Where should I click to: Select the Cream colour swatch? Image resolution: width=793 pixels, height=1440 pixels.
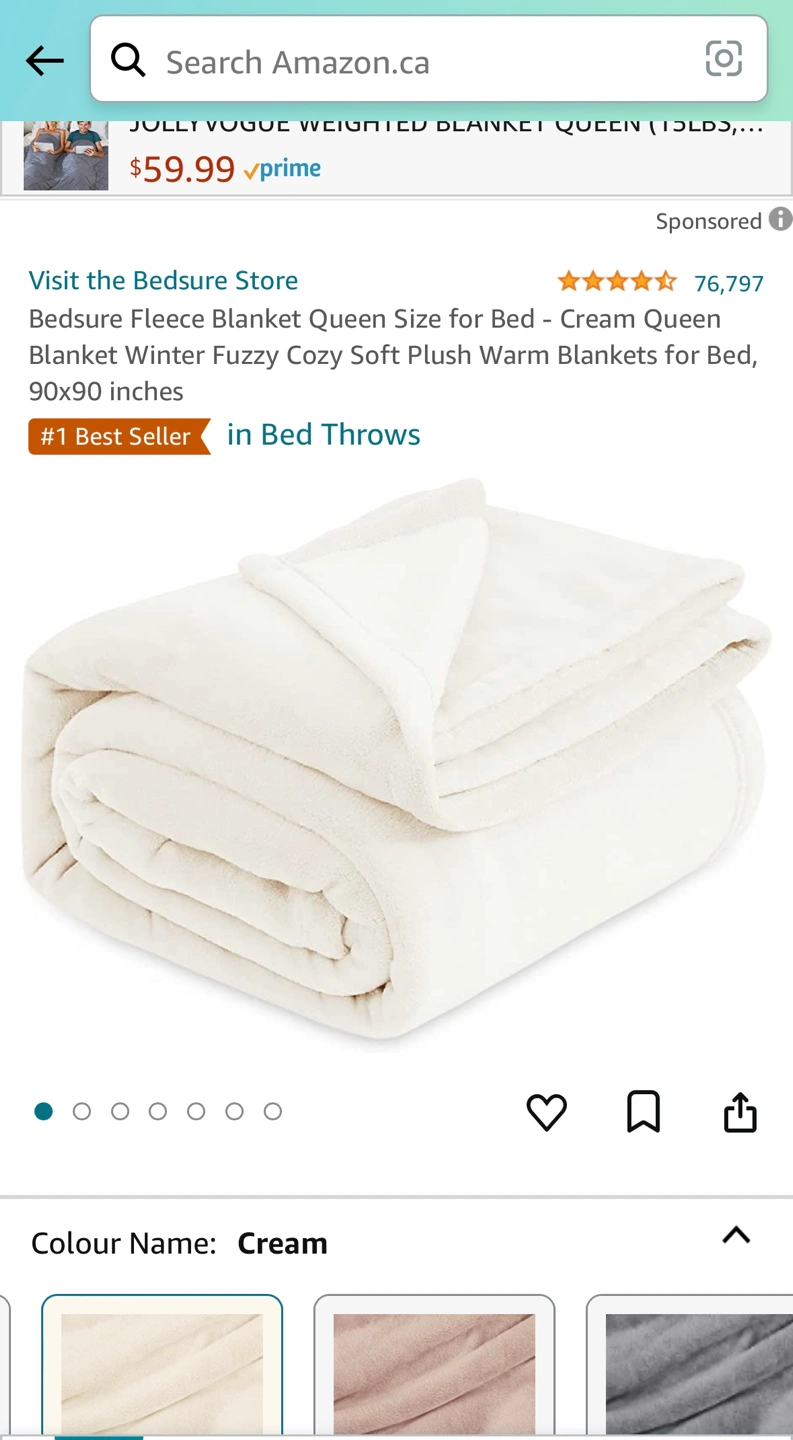click(162, 1370)
